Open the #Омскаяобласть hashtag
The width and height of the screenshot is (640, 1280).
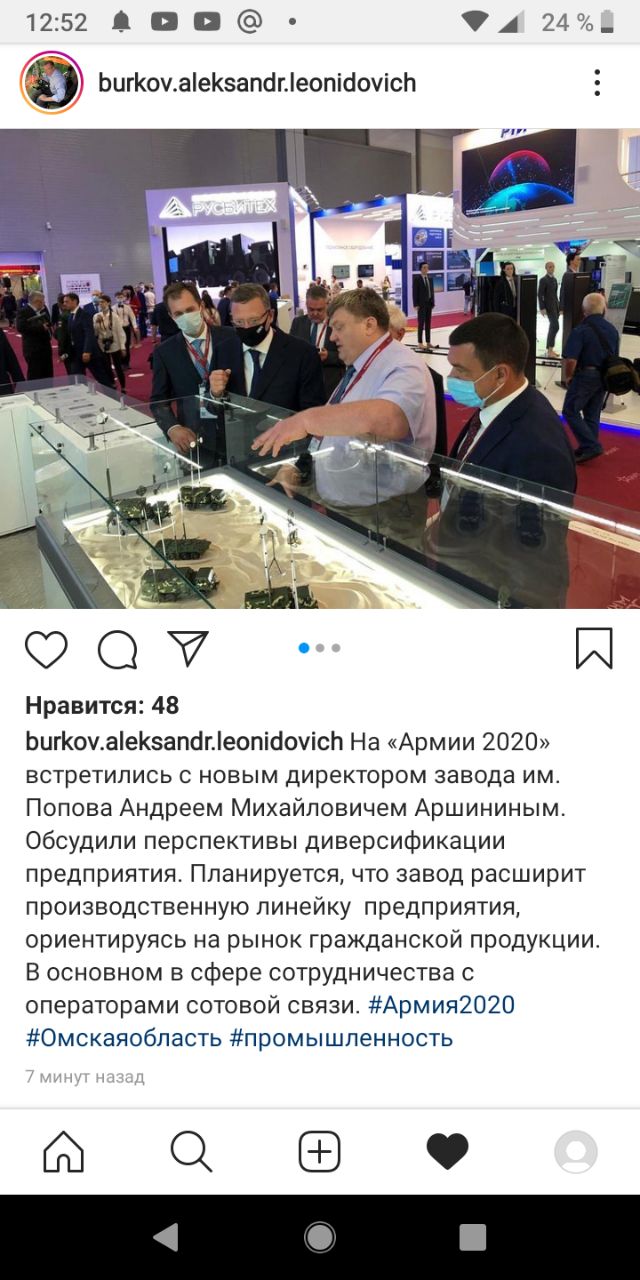[x=124, y=1038]
